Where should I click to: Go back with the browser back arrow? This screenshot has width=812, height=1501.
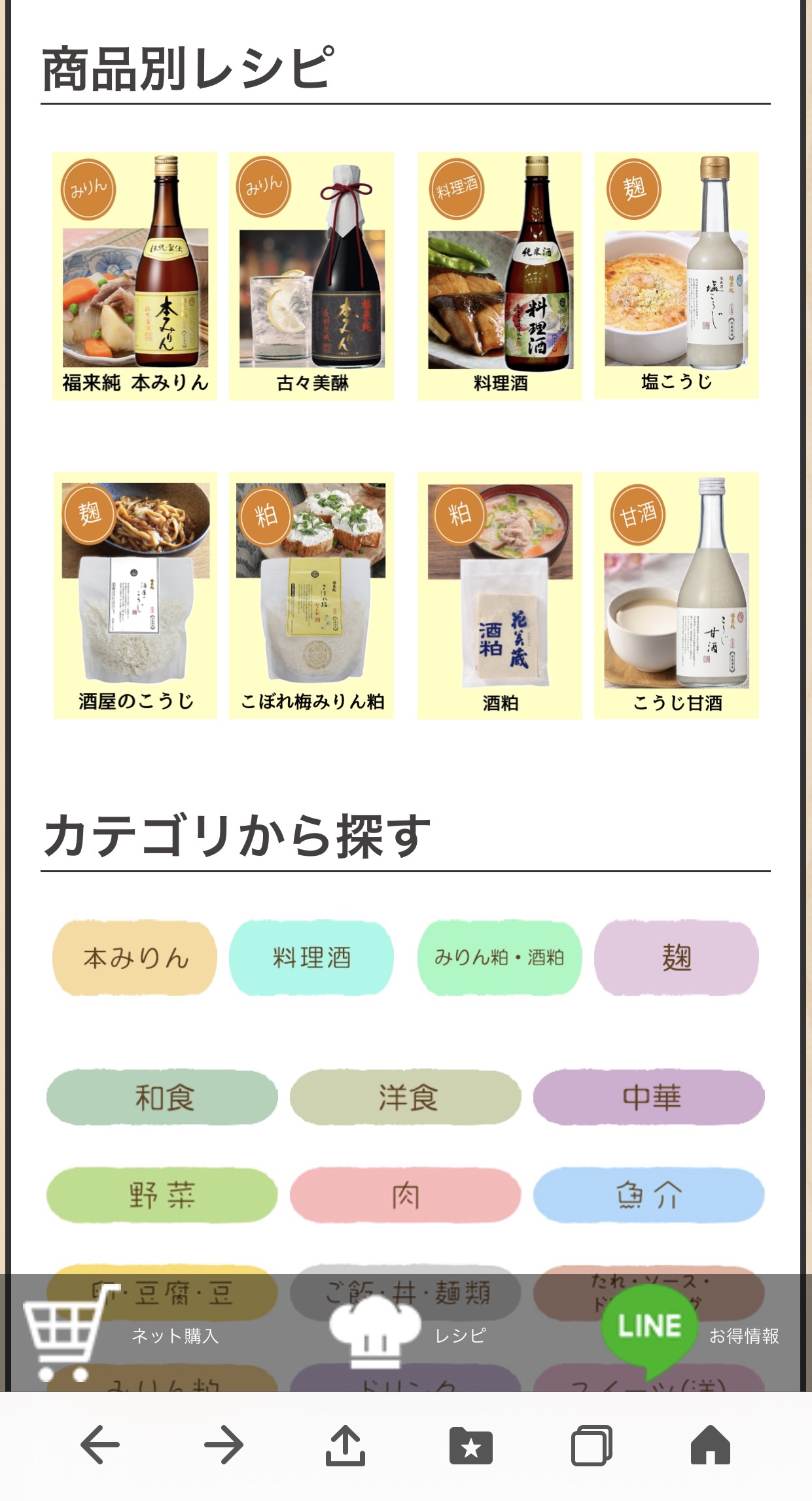tap(99, 1445)
